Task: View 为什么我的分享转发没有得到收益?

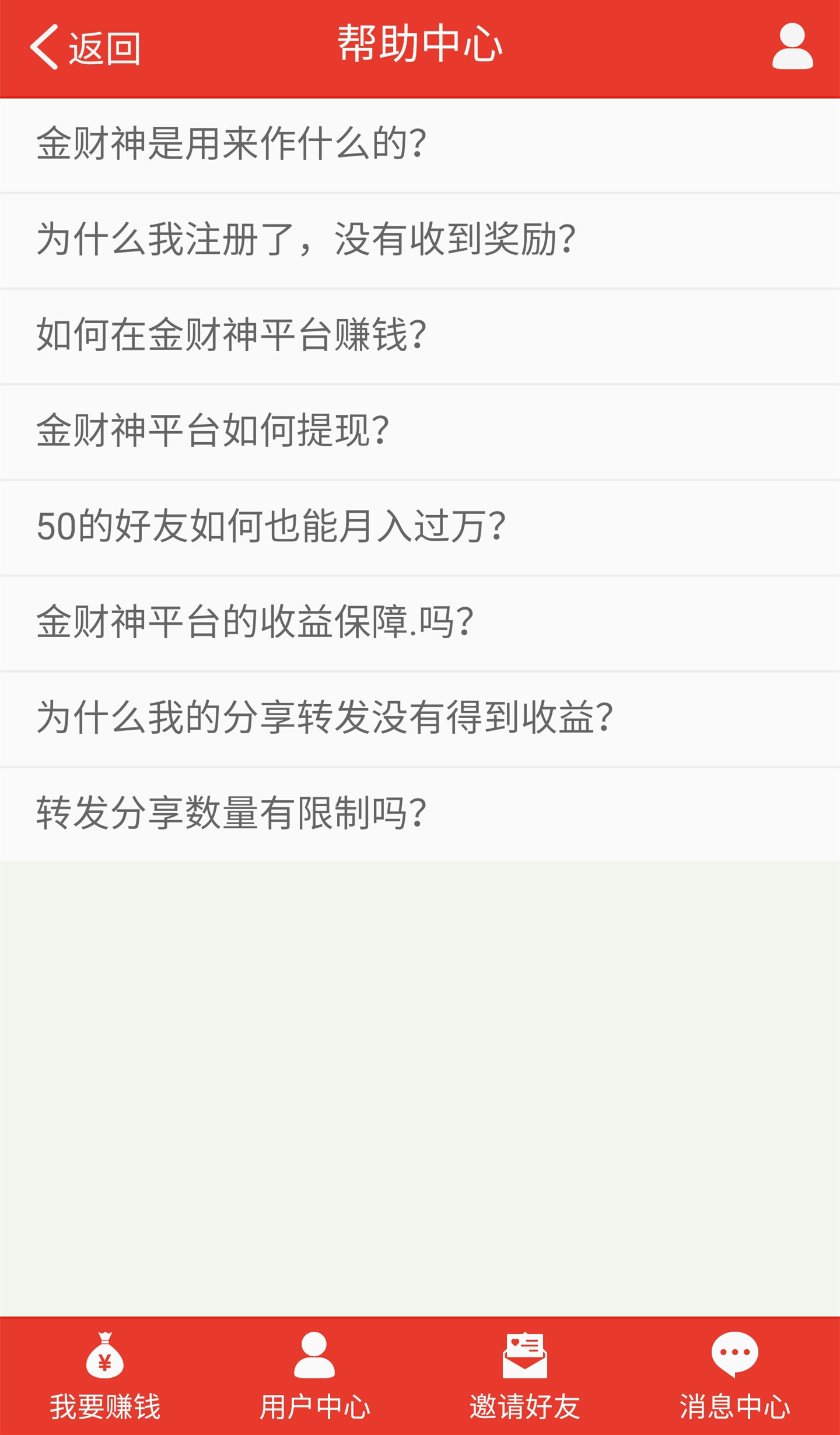Action: [420, 718]
